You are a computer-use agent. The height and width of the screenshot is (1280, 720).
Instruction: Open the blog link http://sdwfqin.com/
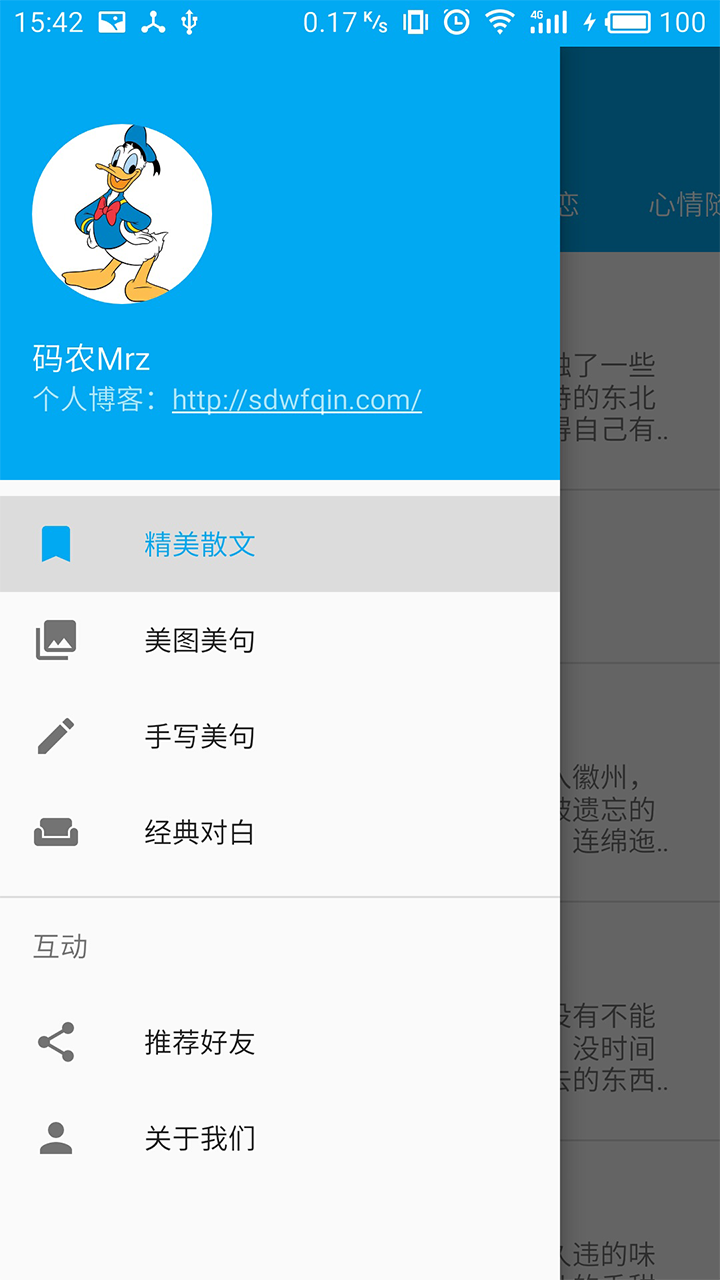tap(296, 398)
